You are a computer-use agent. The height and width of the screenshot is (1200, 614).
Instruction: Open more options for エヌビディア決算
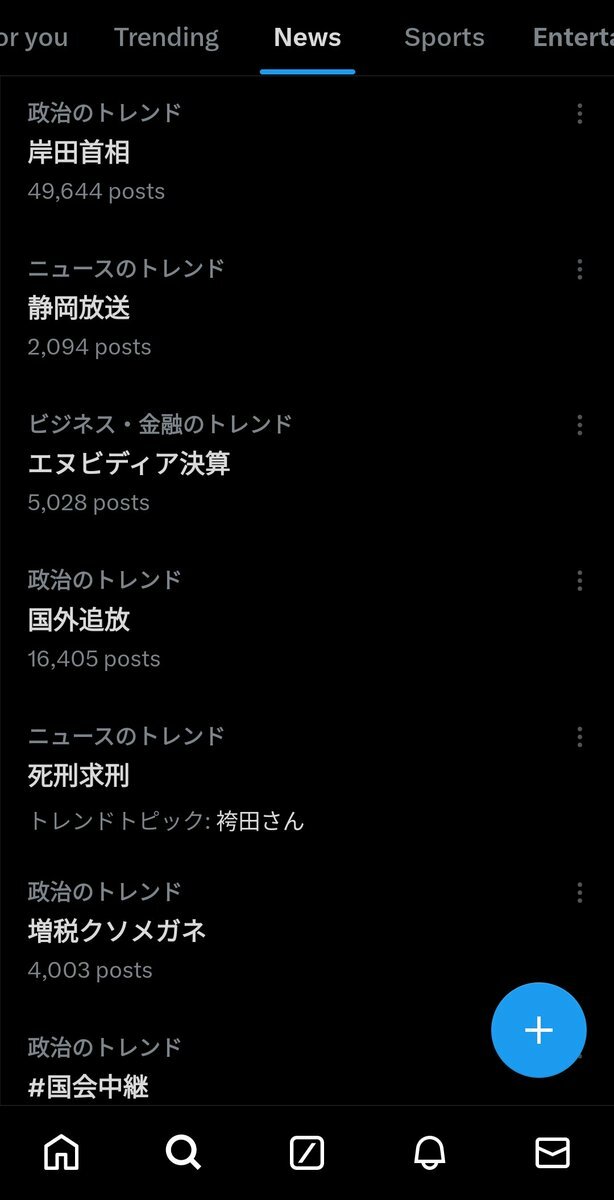point(579,425)
